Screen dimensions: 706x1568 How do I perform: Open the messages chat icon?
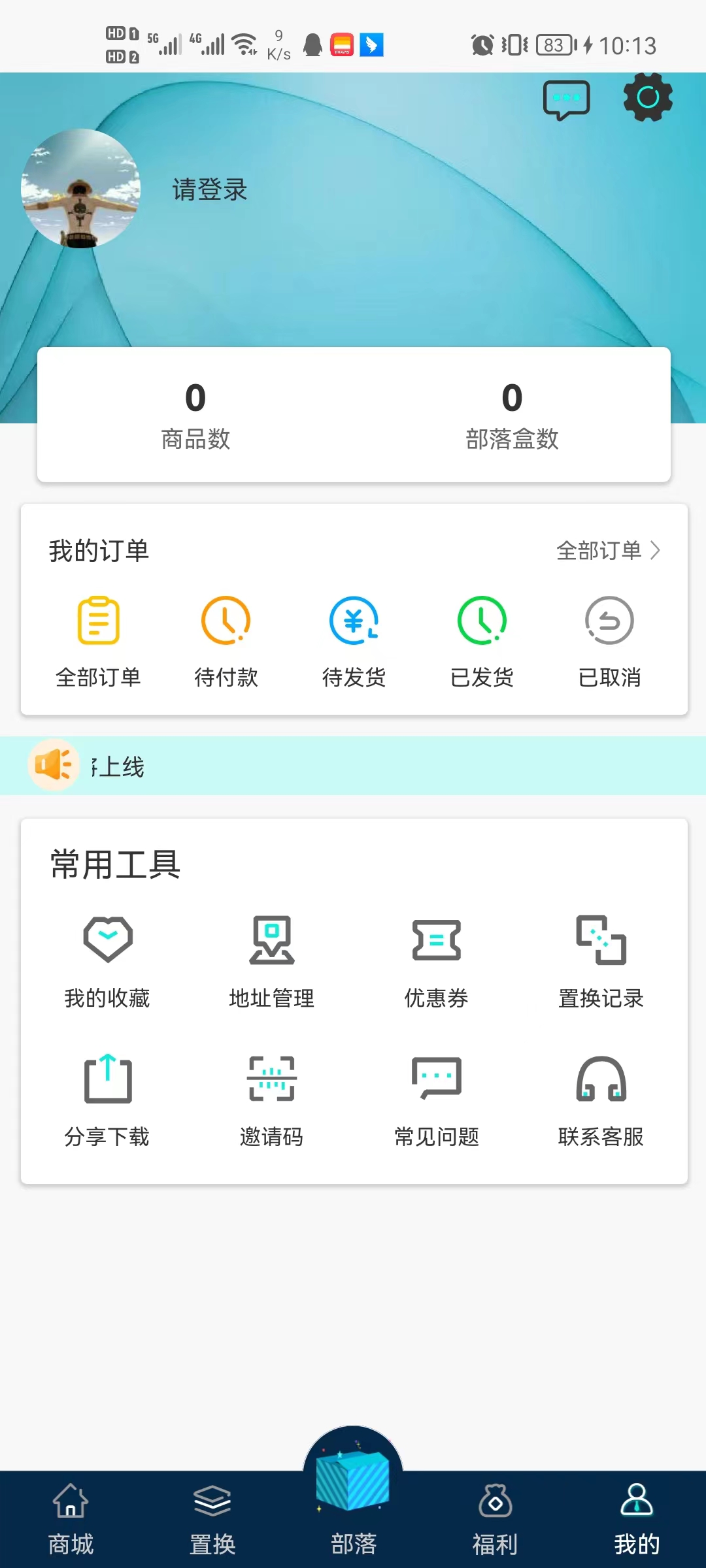(566, 99)
